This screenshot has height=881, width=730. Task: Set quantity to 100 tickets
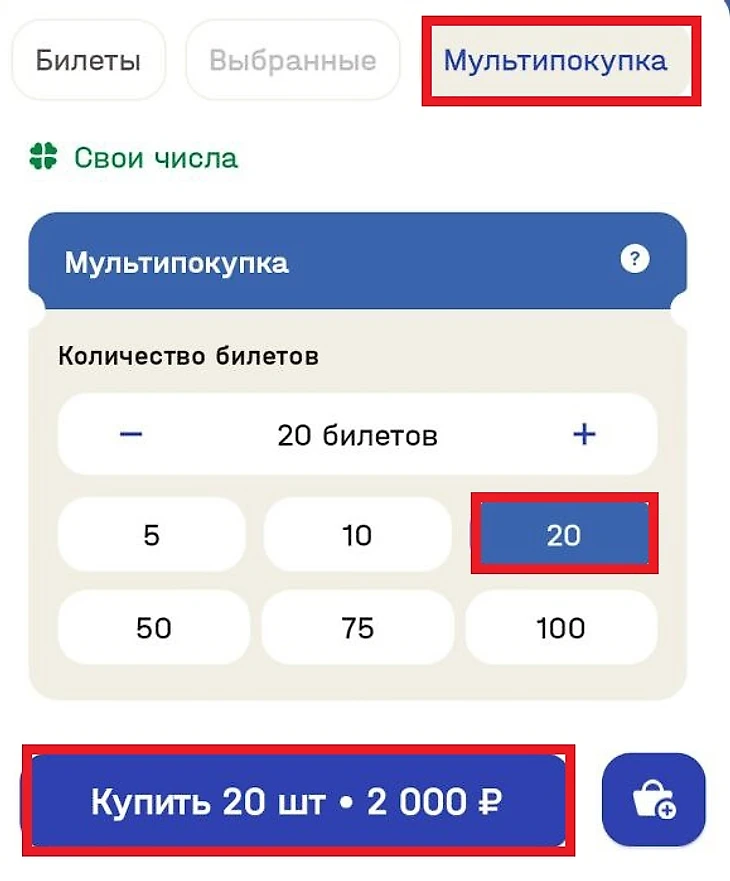pyautogui.click(x=561, y=628)
